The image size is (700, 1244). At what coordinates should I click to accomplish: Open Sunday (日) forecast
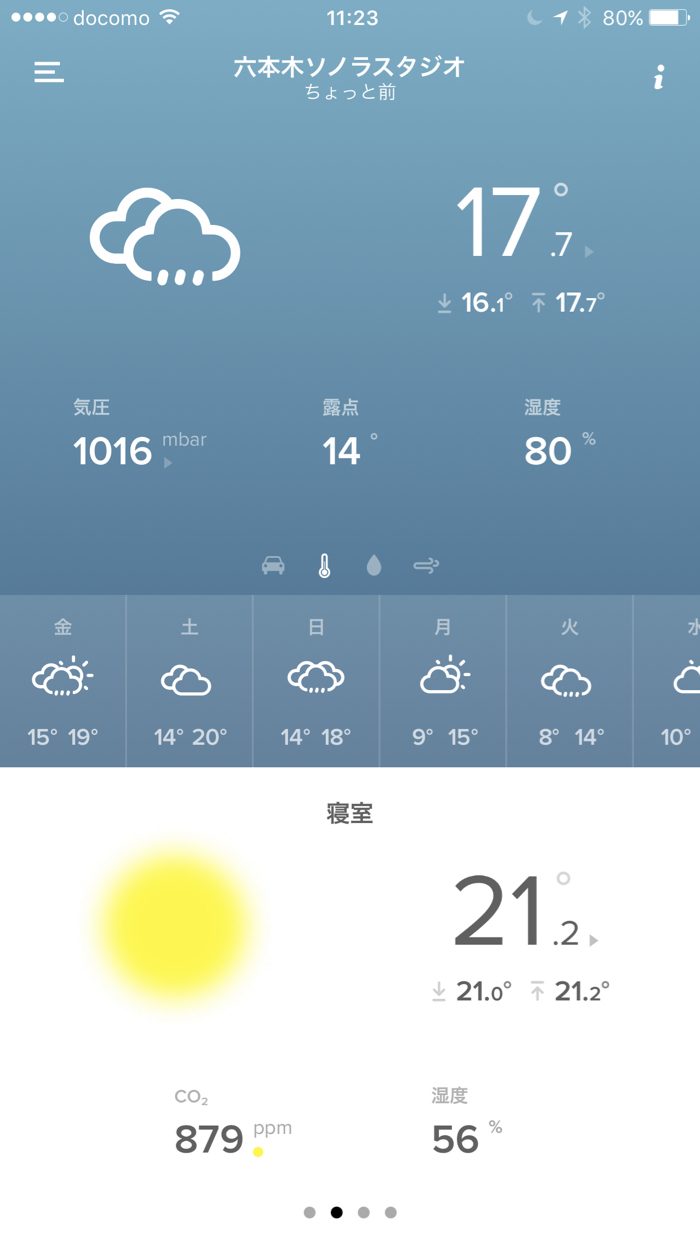pyautogui.click(x=316, y=681)
